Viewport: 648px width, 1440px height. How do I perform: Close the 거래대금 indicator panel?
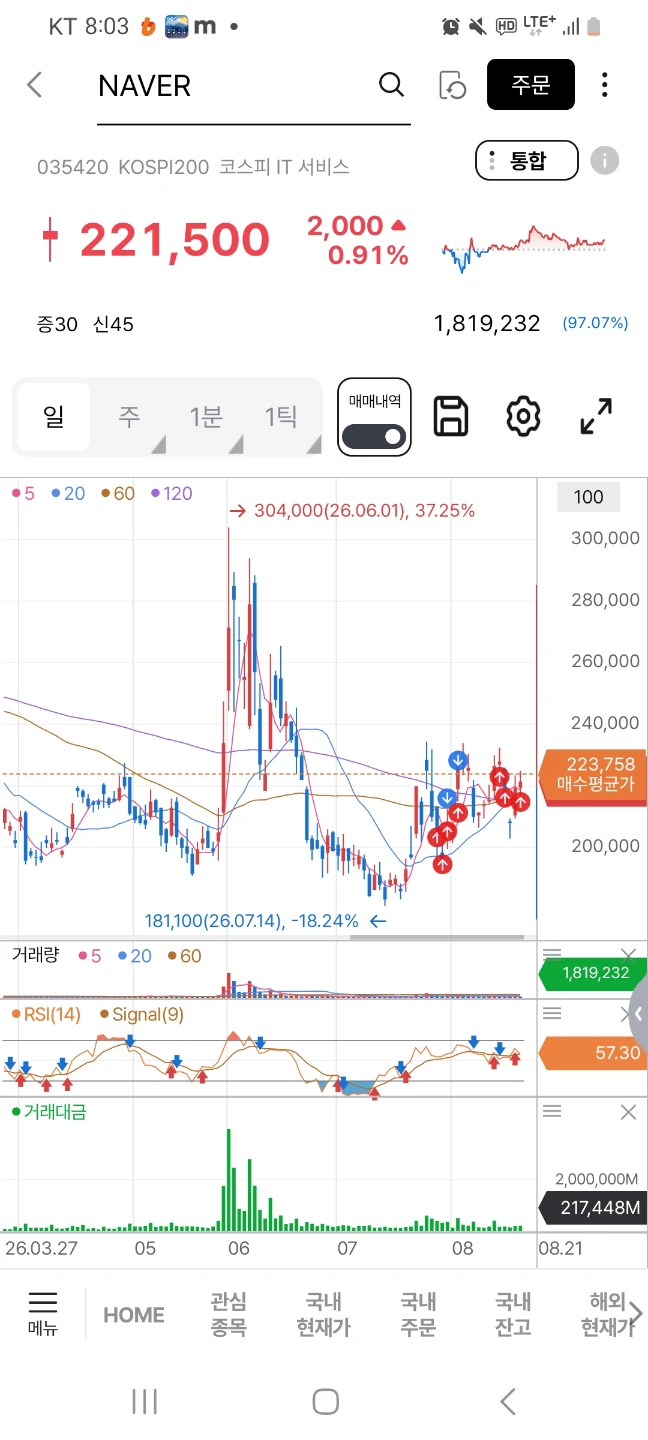(628, 1112)
